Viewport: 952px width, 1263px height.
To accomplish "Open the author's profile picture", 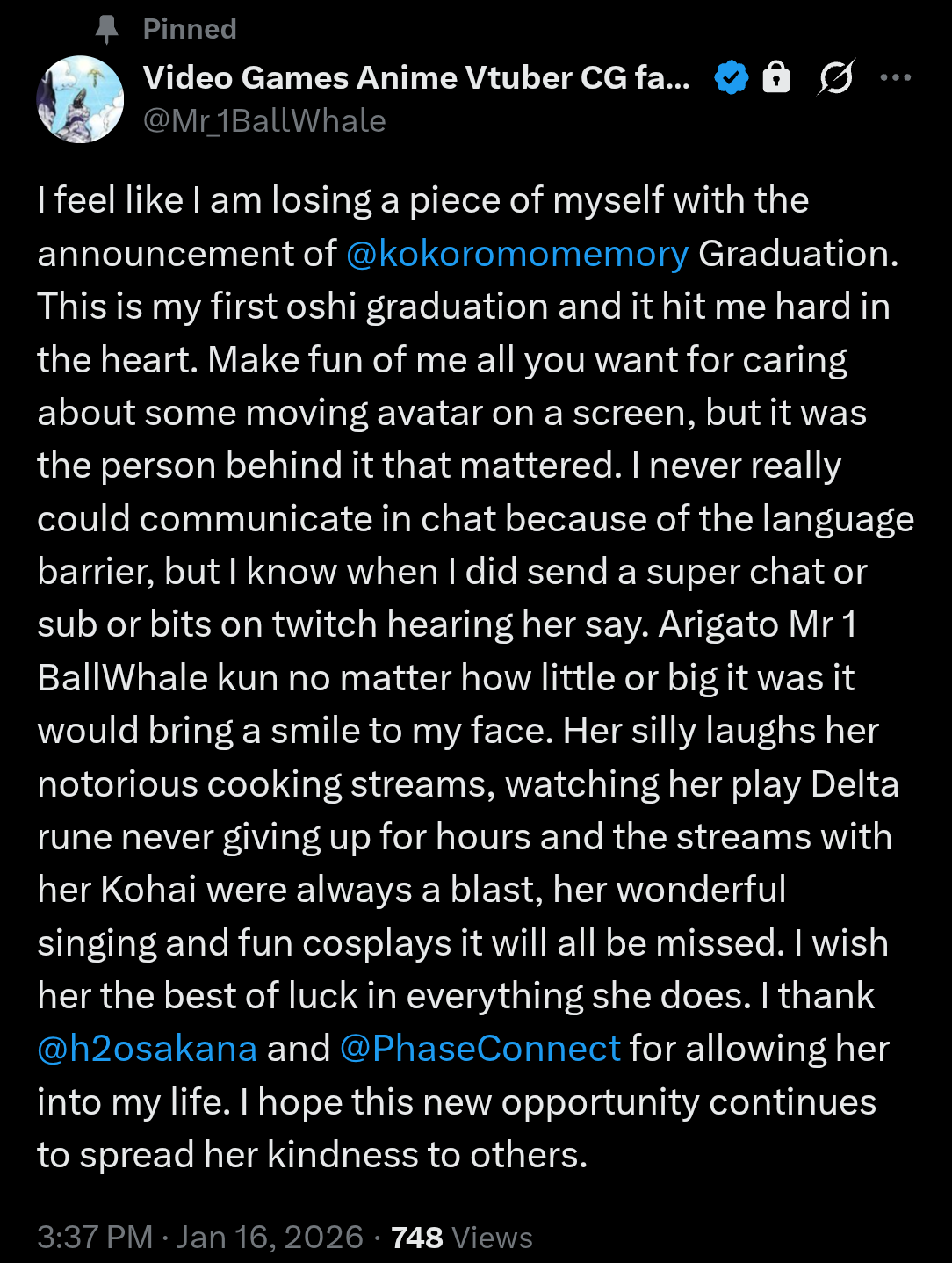I will [80, 99].
